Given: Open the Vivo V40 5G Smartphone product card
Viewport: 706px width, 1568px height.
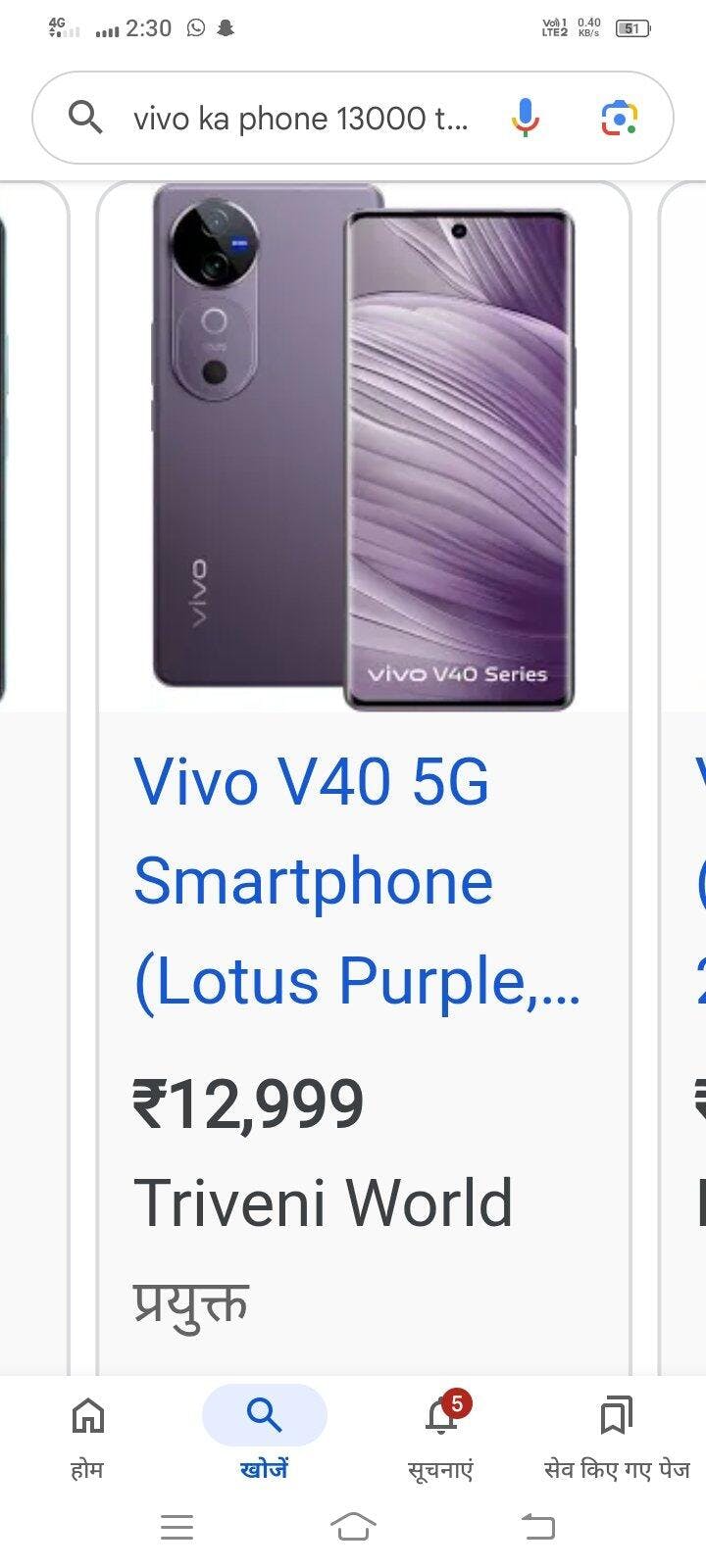Looking at the screenshot, I should (x=363, y=778).
